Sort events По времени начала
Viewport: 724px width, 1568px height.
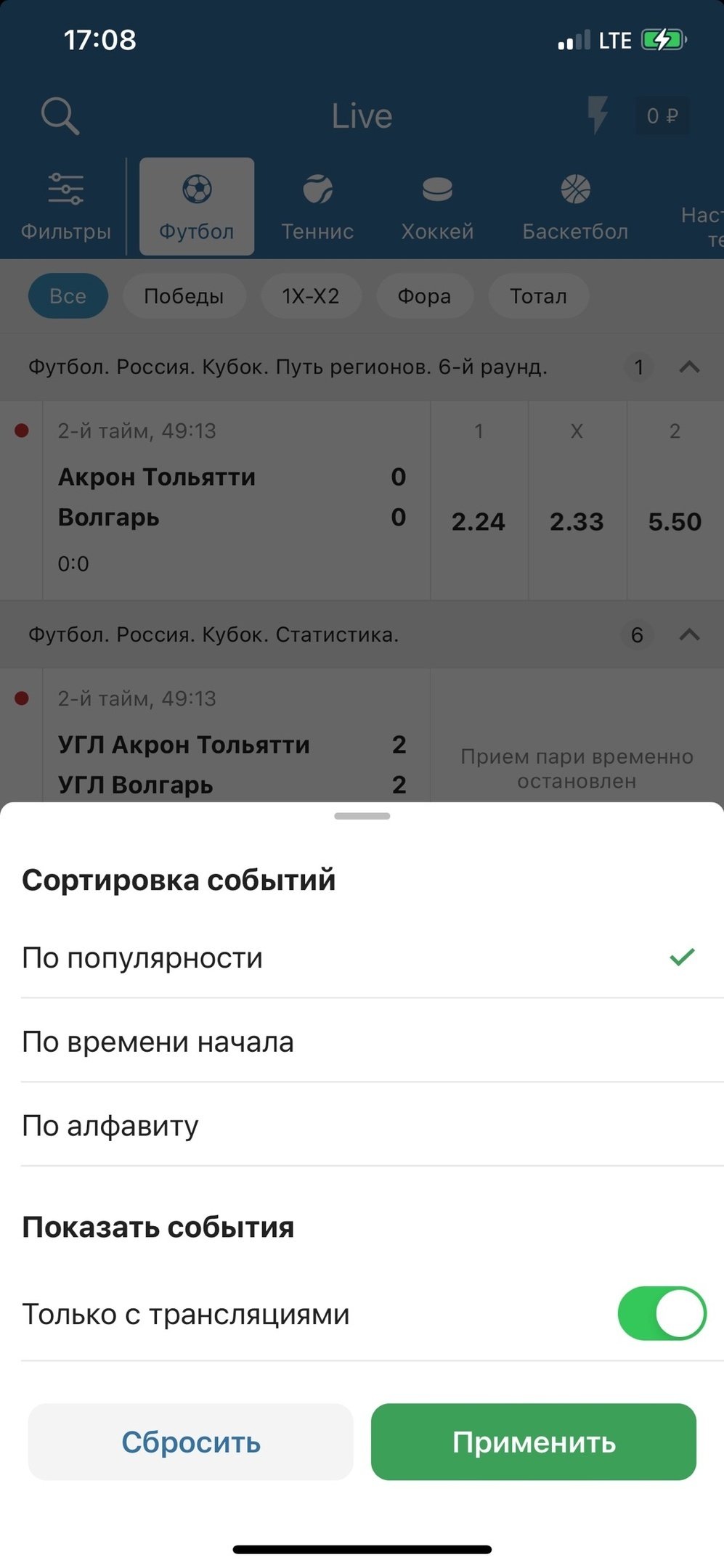point(361,1042)
